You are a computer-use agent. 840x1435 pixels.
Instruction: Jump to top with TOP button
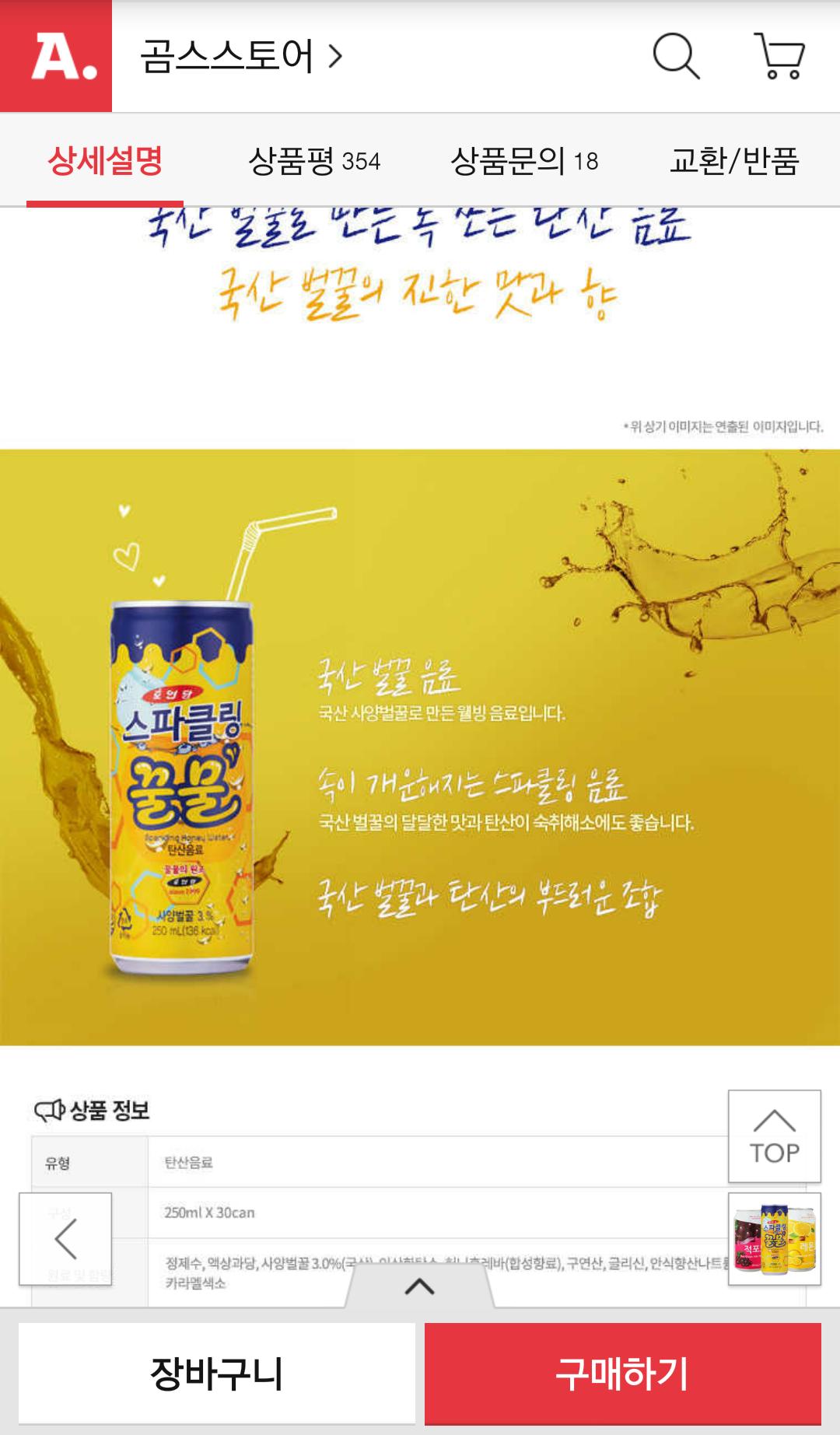(775, 1136)
